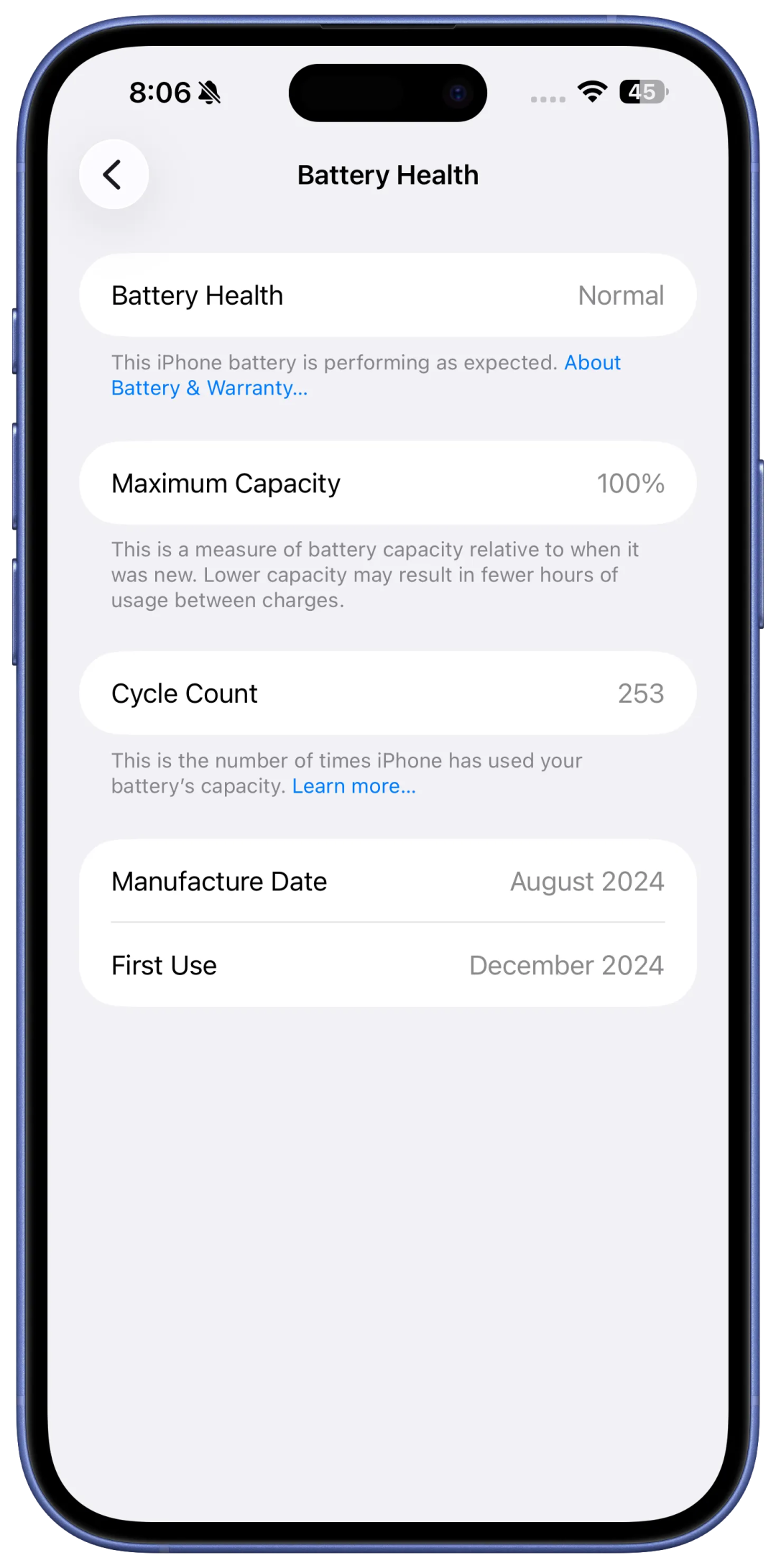The height and width of the screenshot is (1568, 776).
Task: Tap the clock showing 8:06
Action: tap(160, 92)
